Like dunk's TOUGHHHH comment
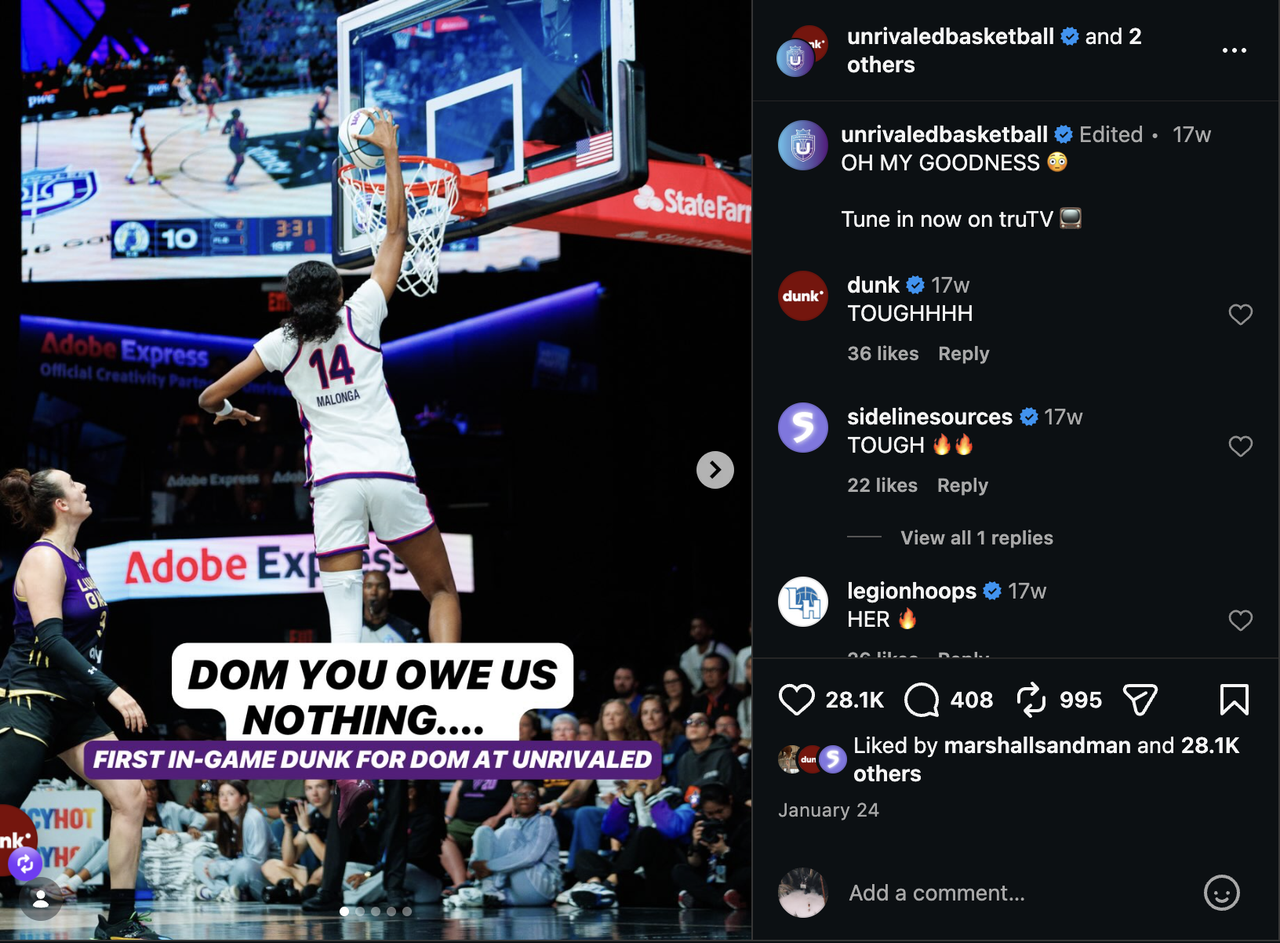 (1240, 314)
